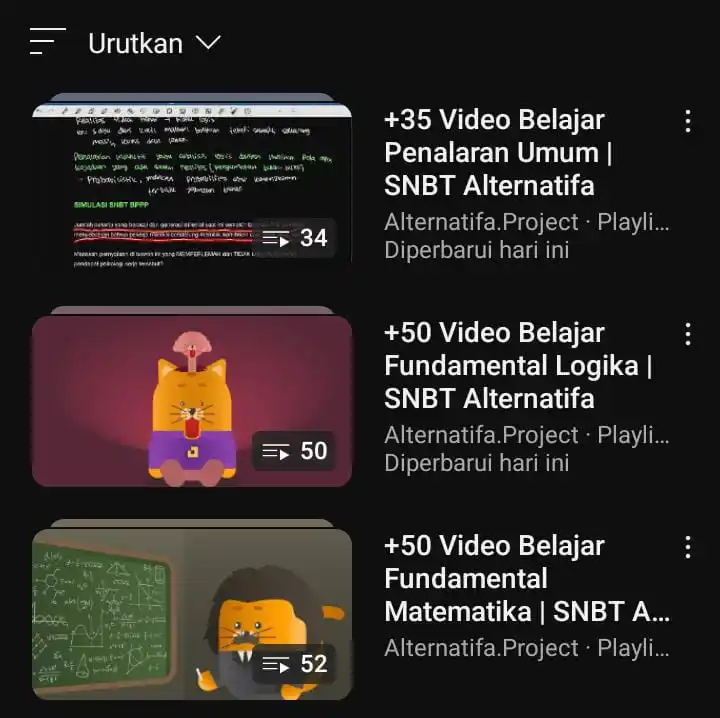Open the title +50 Video Belajar Fundamental Logika

click(x=517, y=365)
